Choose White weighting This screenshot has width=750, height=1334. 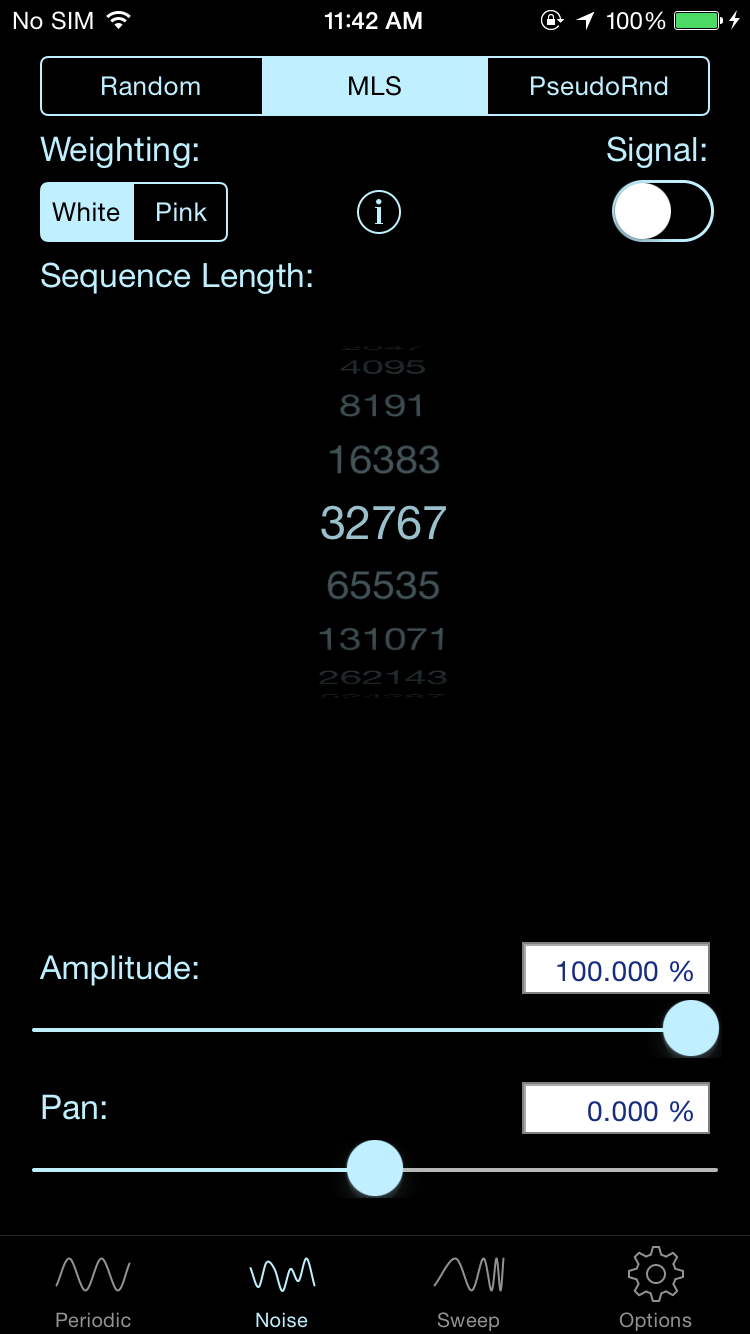(87, 212)
